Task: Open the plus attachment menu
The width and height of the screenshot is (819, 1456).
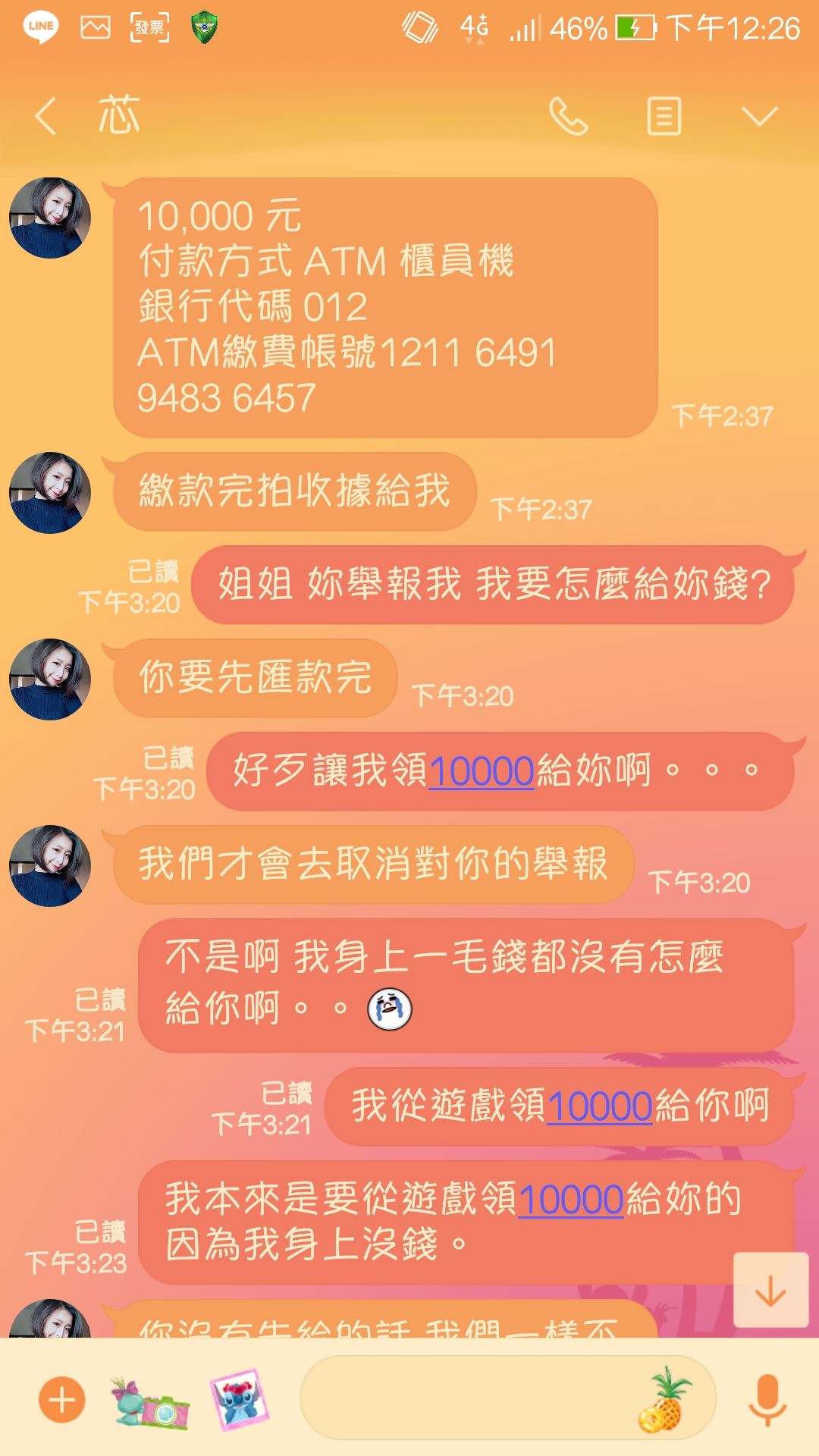Action: 62,1400
